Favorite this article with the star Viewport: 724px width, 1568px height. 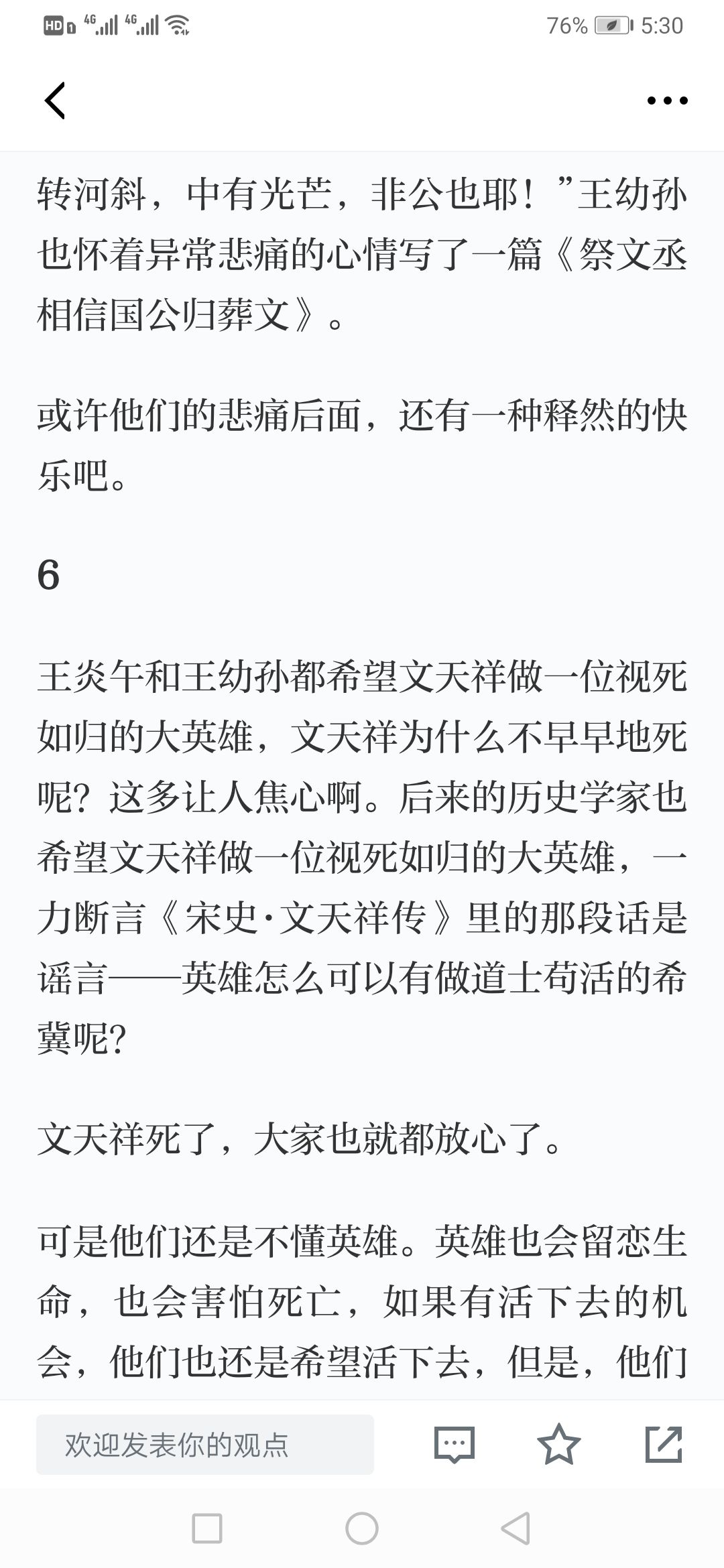(559, 1444)
